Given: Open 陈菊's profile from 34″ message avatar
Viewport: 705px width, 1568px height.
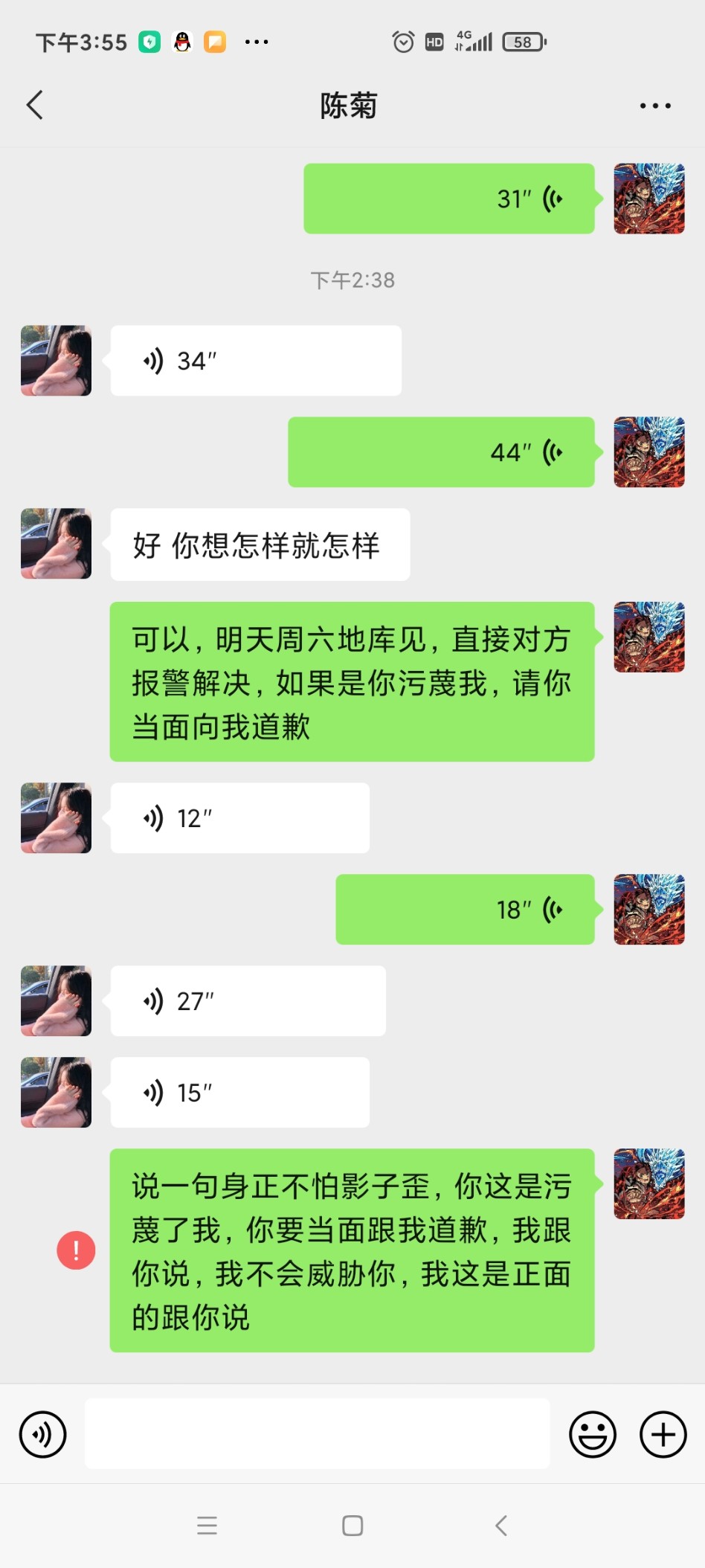Looking at the screenshot, I should pyautogui.click(x=56, y=361).
